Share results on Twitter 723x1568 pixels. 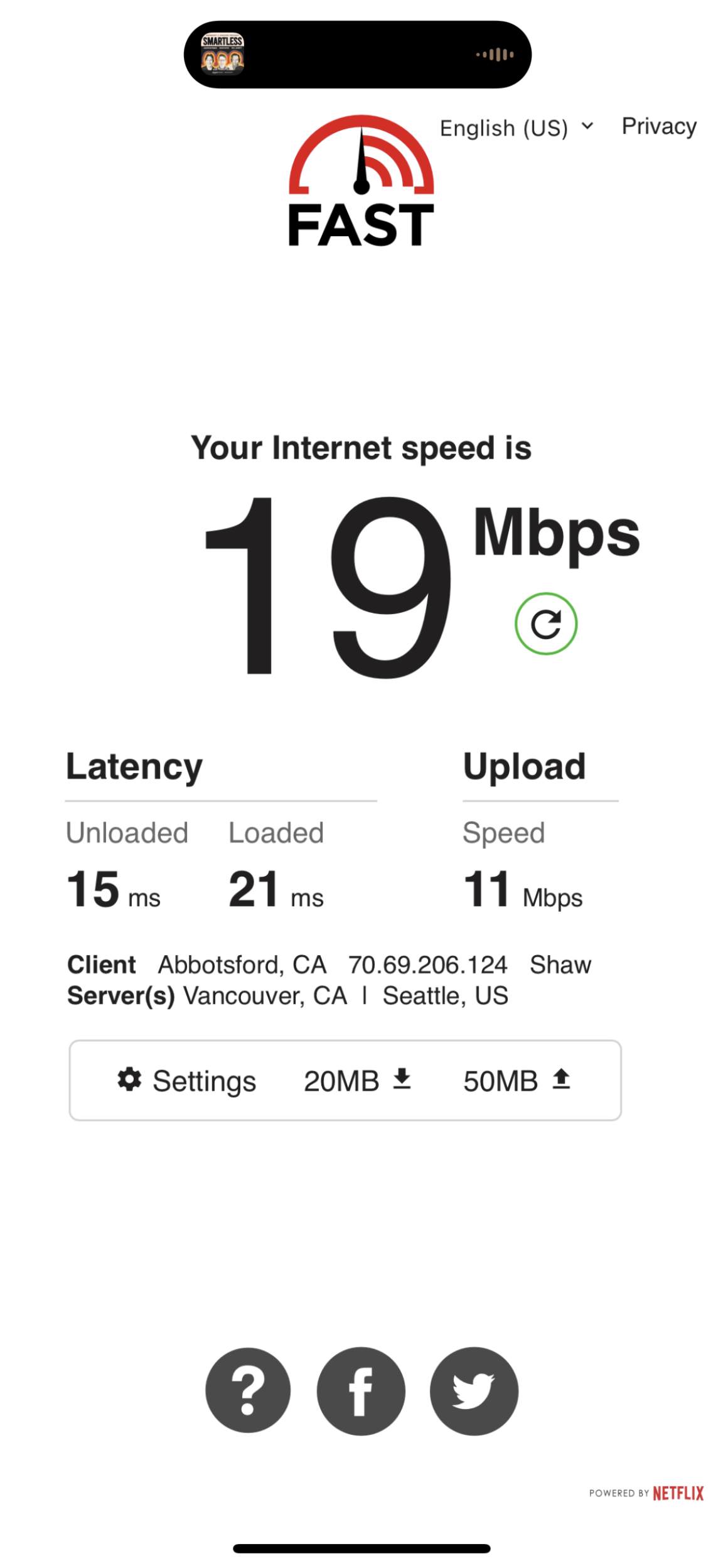tap(474, 1390)
